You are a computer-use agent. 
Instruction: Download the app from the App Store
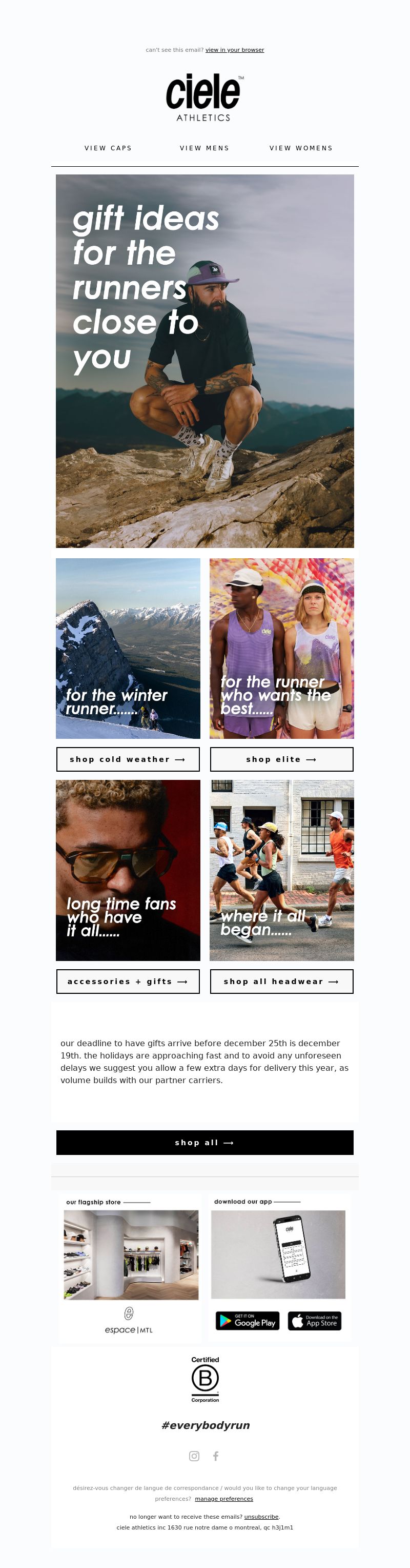click(x=315, y=1320)
